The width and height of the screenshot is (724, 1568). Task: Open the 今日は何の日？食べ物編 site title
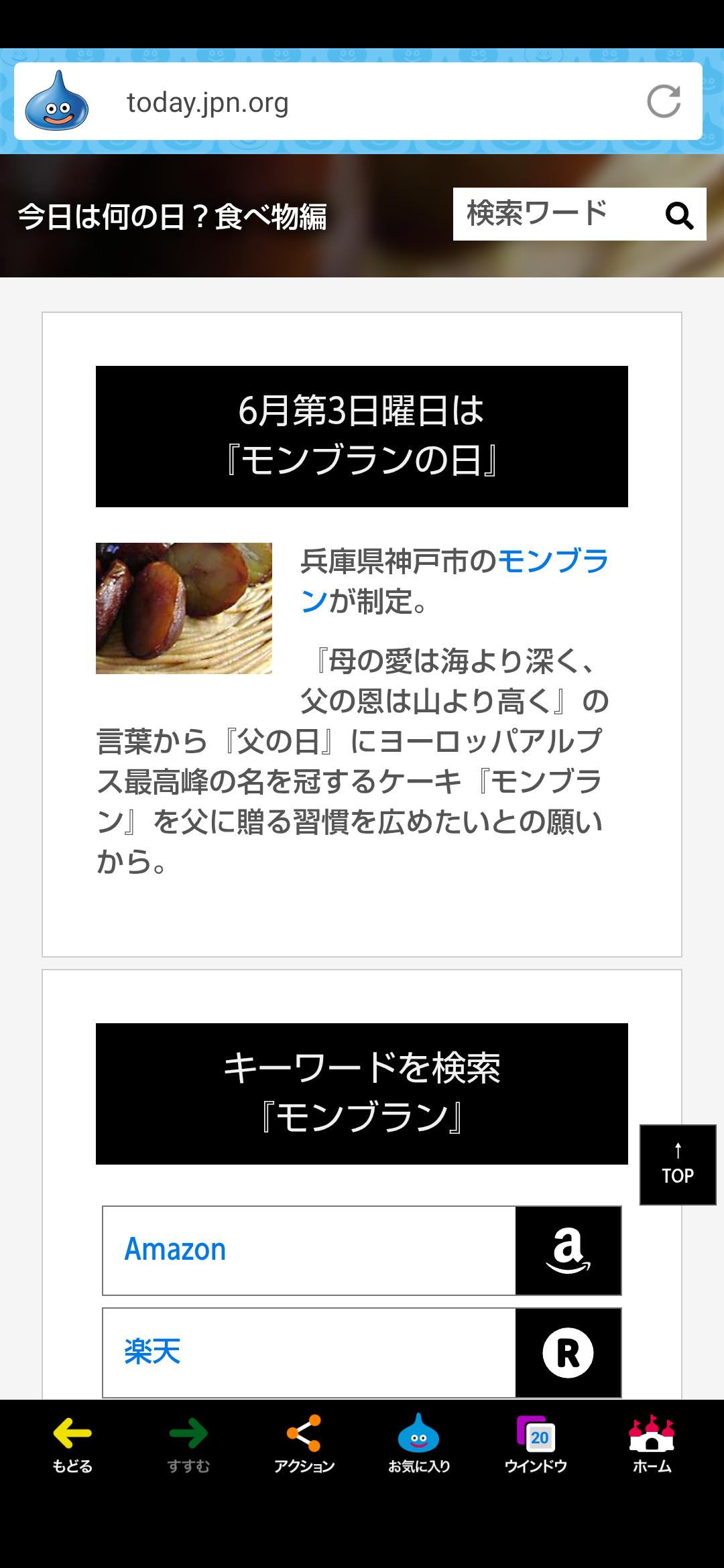[x=172, y=216]
